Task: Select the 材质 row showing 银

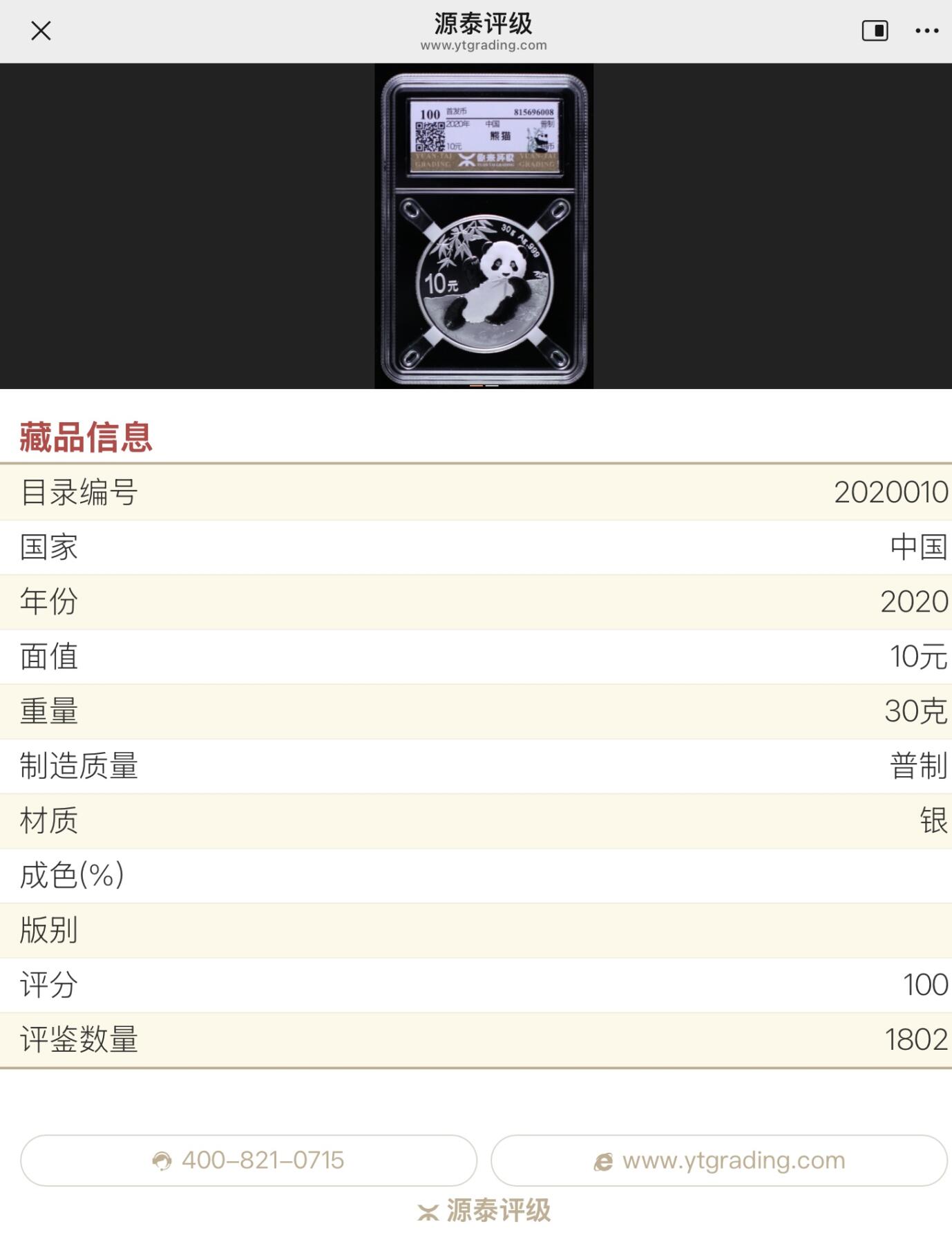Action: pyautogui.click(x=476, y=821)
